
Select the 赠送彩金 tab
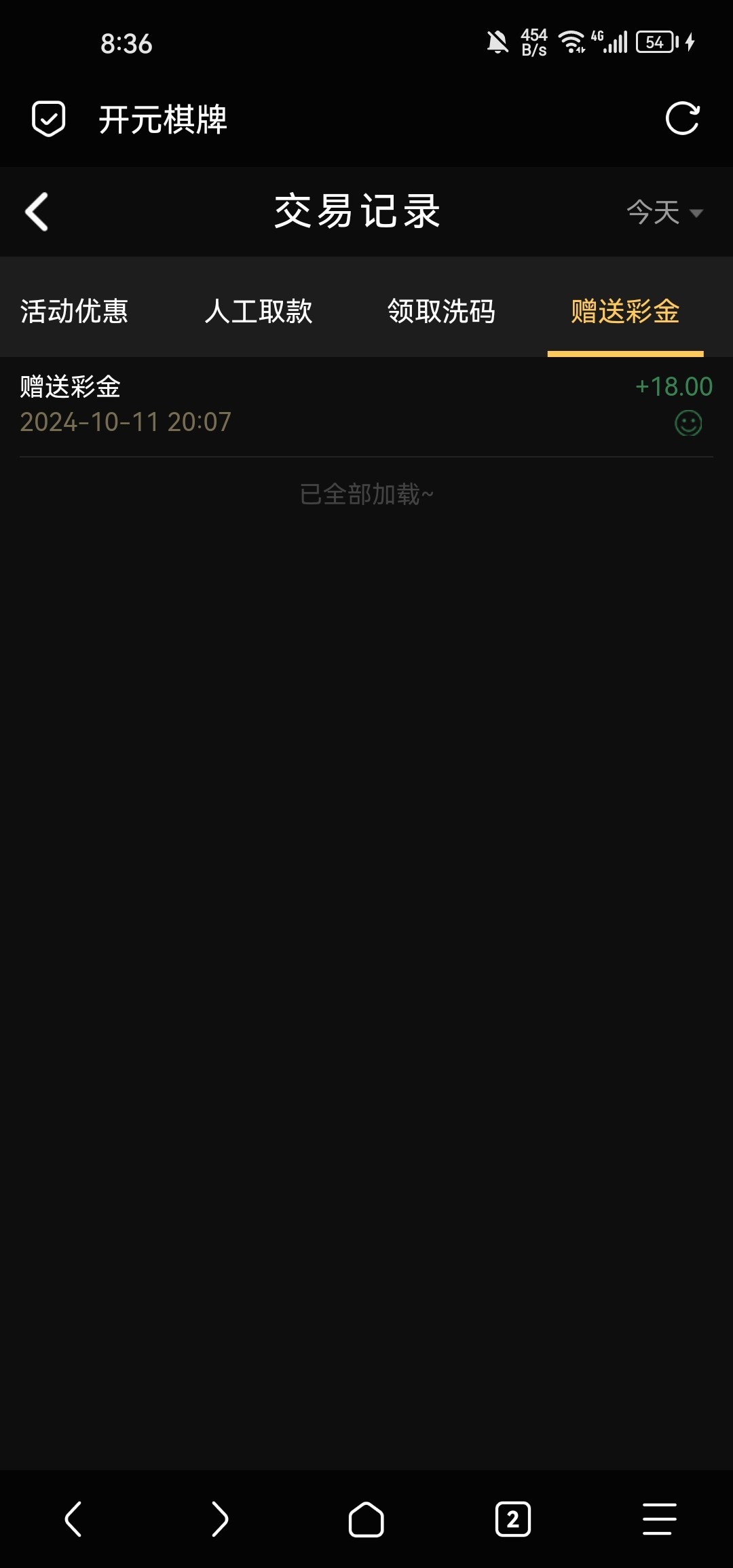(x=625, y=312)
